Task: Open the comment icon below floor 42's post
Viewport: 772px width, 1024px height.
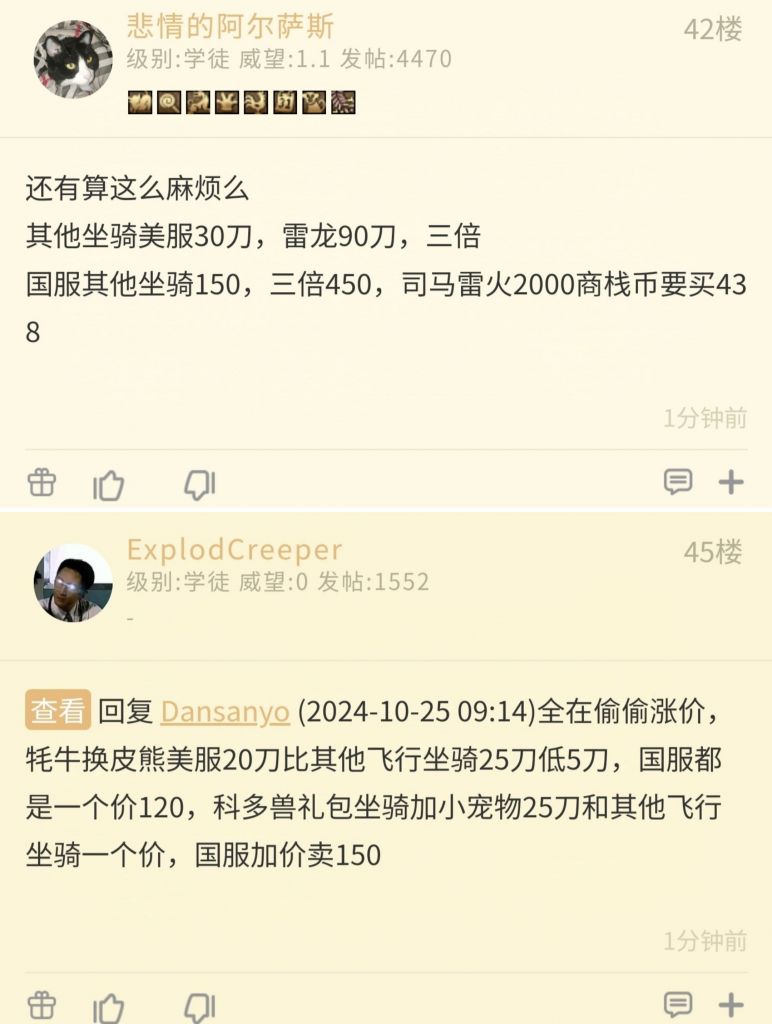Action: (x=680, y=482)
